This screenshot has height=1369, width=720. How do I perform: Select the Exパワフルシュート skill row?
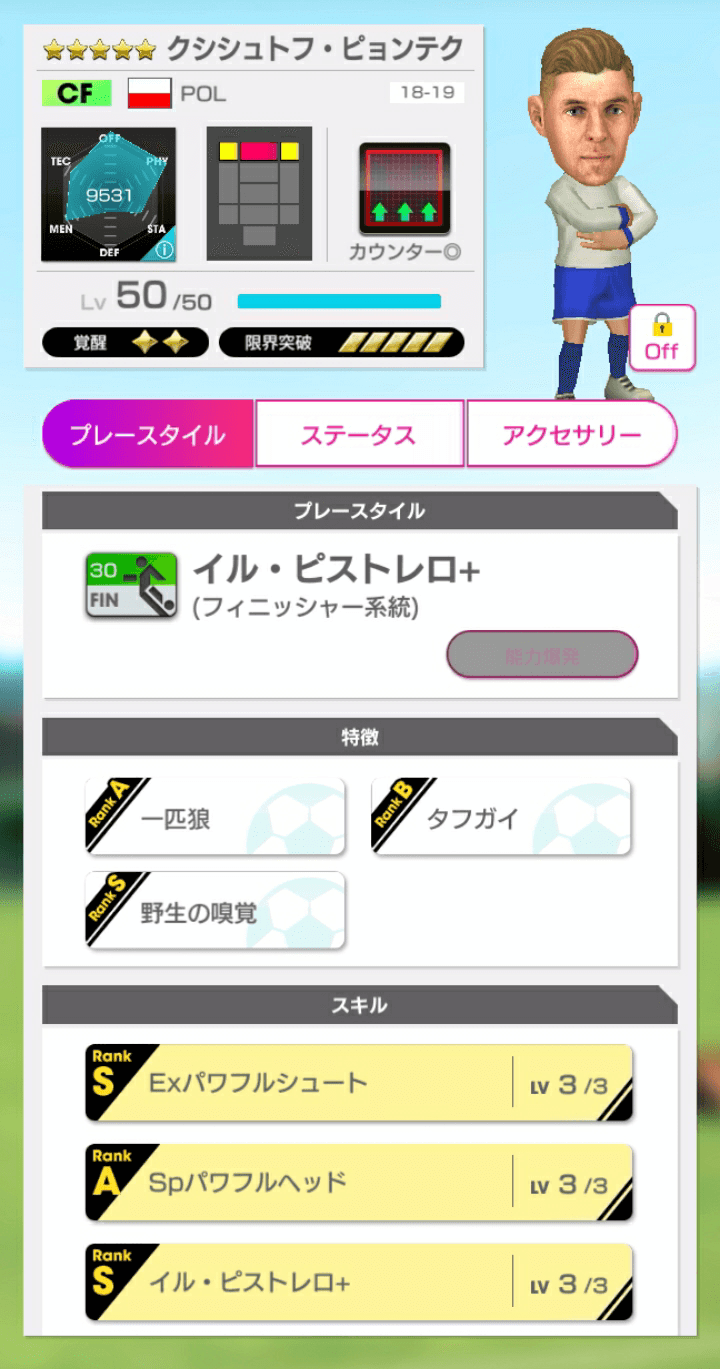click(360, 1081)
